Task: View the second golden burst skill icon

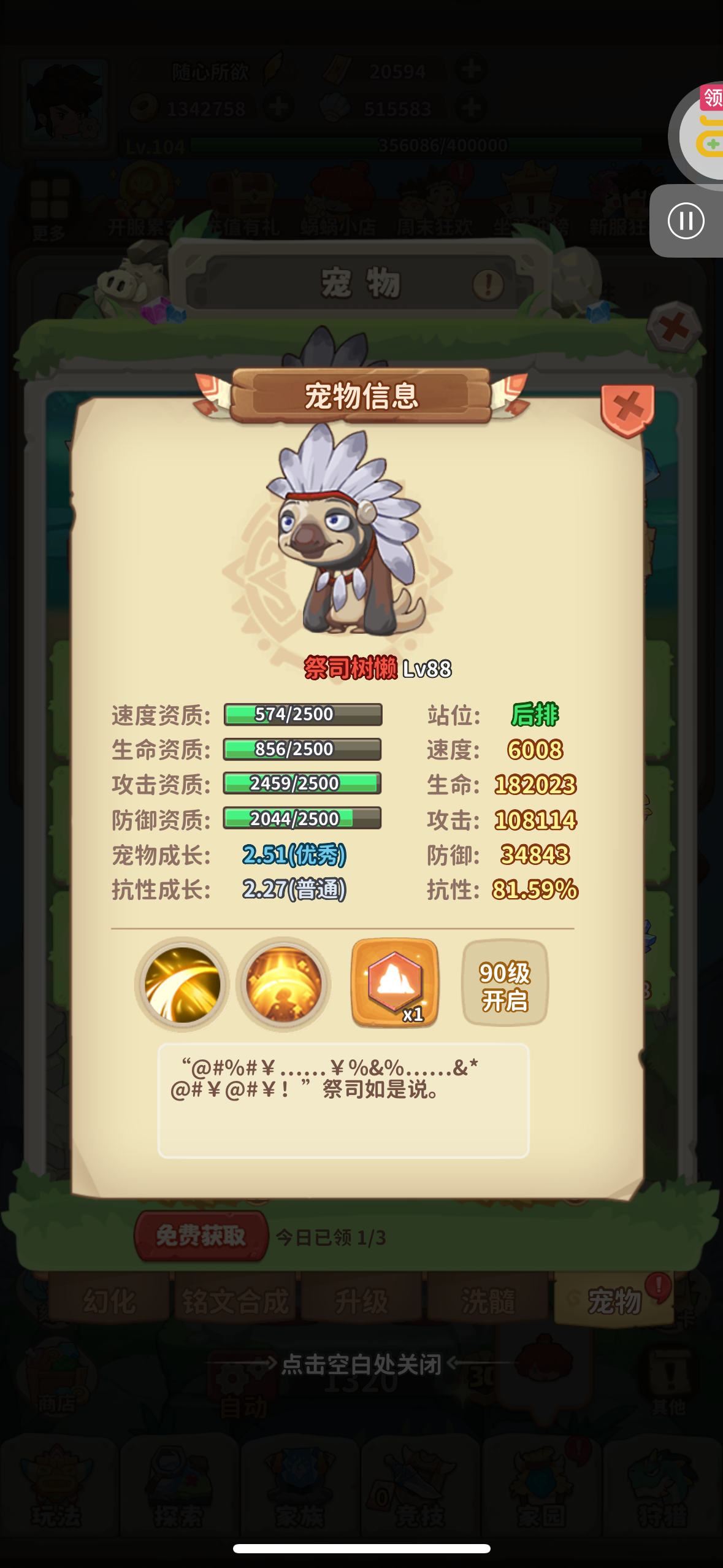Action: pyautogui.click(x=283, y=983)
